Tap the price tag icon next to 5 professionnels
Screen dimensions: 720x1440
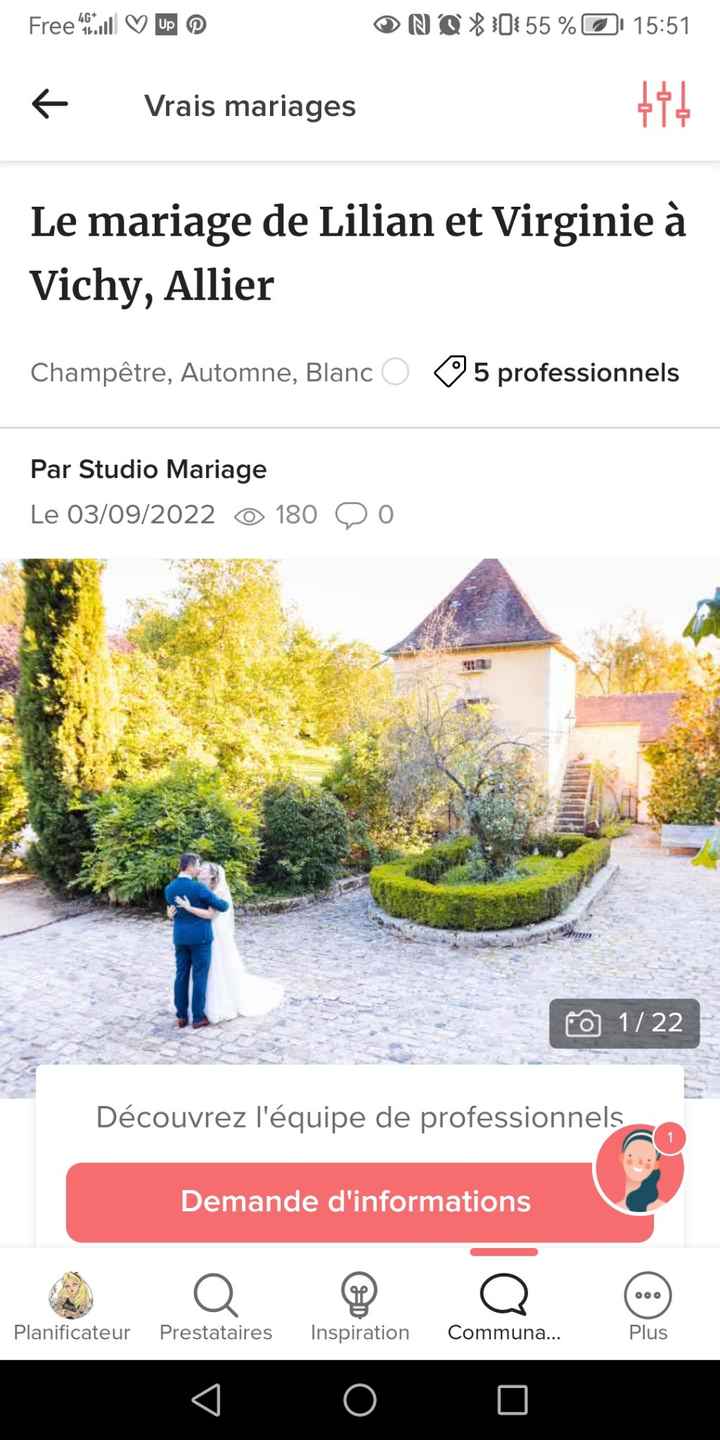point(449,371)
